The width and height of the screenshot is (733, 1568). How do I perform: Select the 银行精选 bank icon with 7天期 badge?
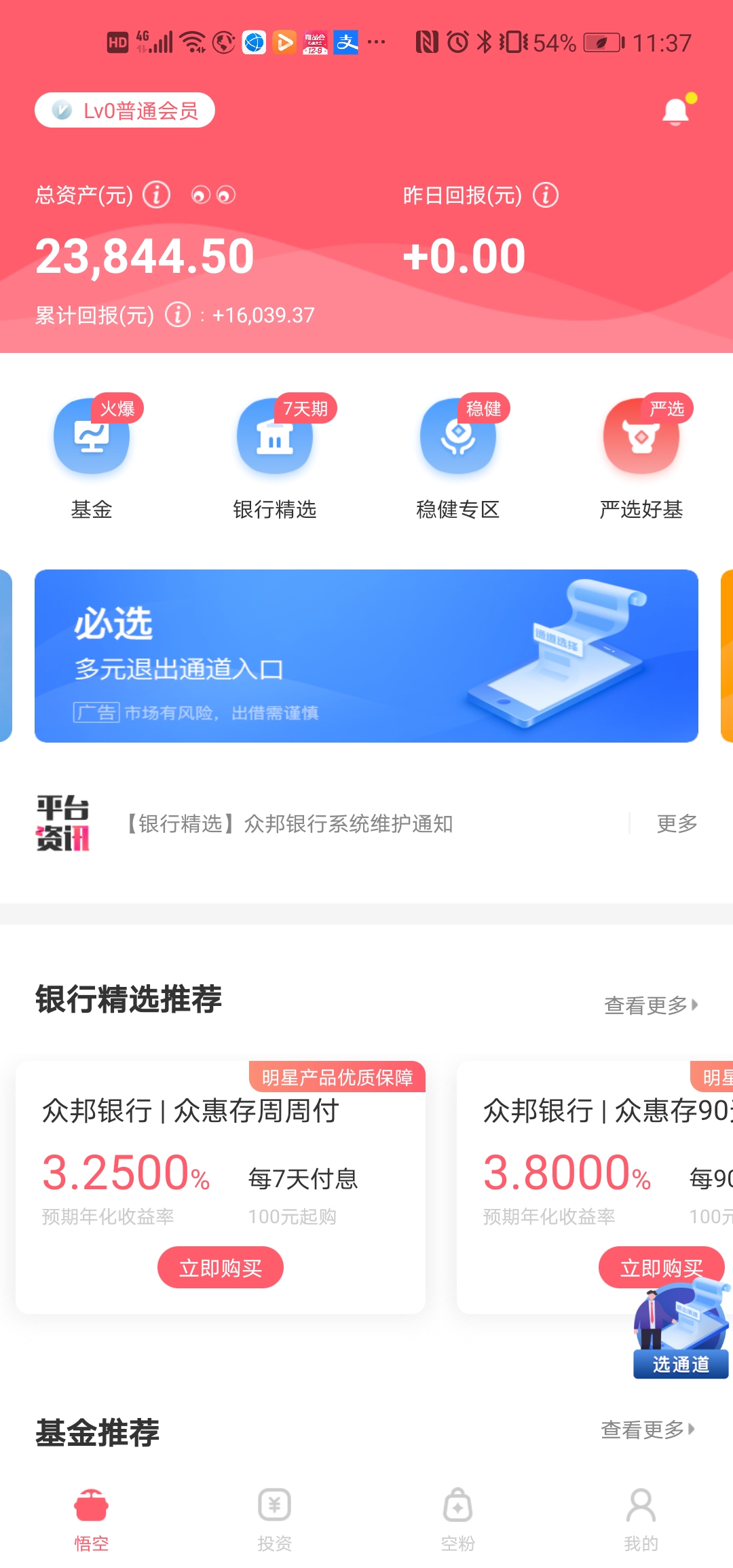(274, 436)
